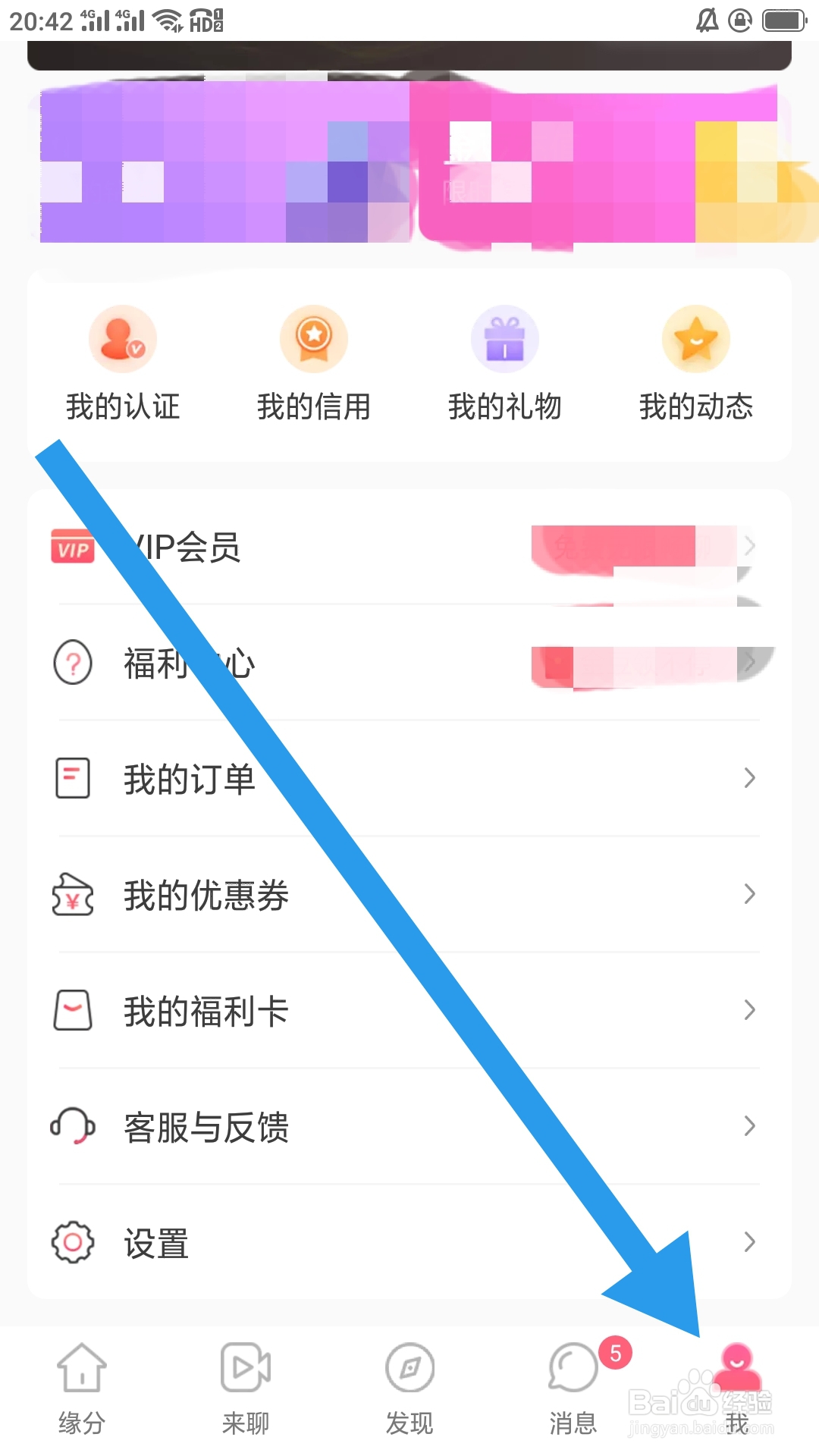Expand 我的福利卡 row chevron
Screen dimensions: 819x1456
pyautogui.click(x=749, y=1010)
